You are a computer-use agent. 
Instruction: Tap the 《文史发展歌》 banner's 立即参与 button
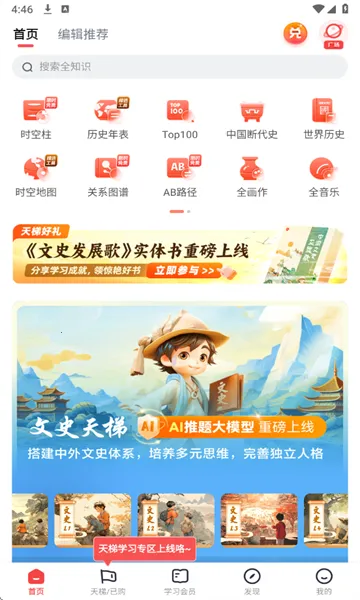coord(184,271)
